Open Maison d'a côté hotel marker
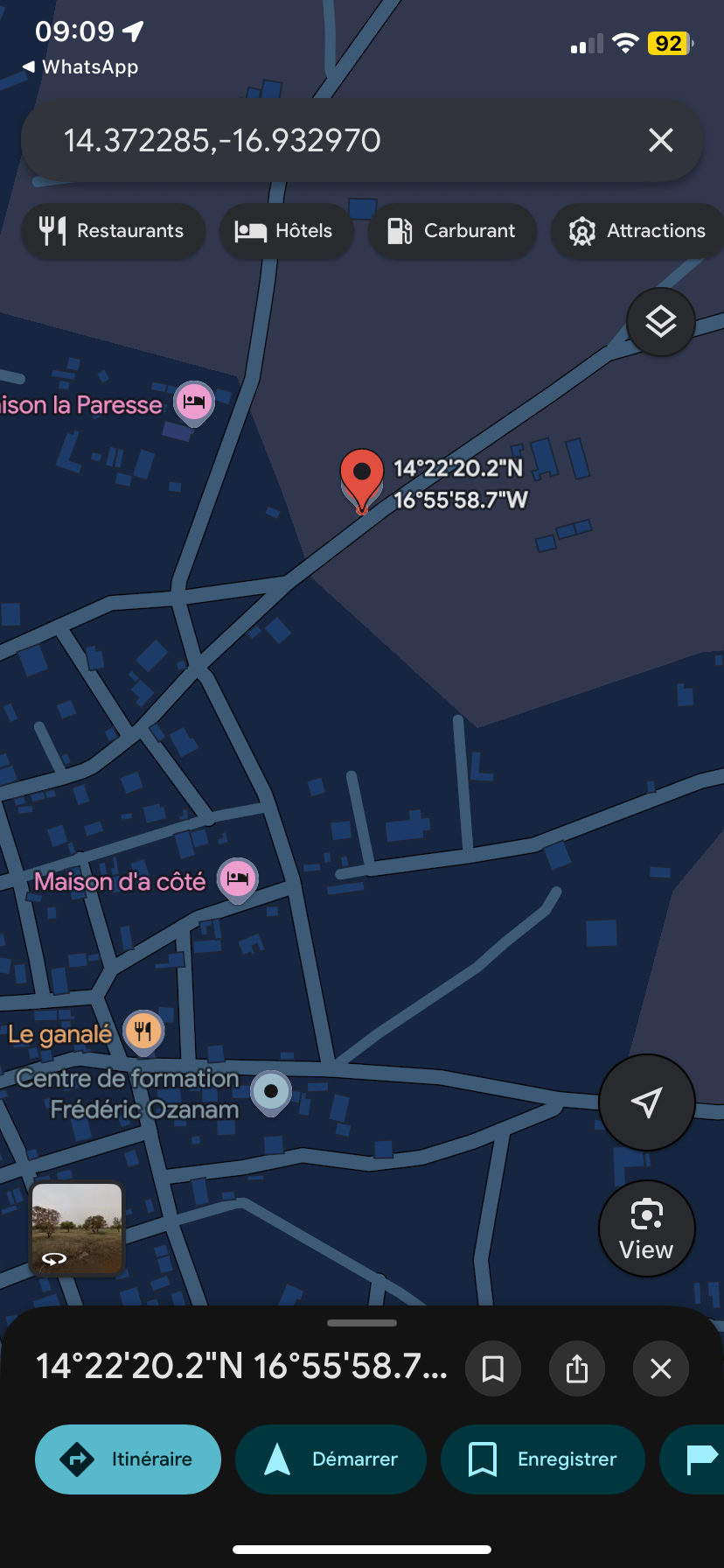724x1568 pixels. click(x=237, y=878)
